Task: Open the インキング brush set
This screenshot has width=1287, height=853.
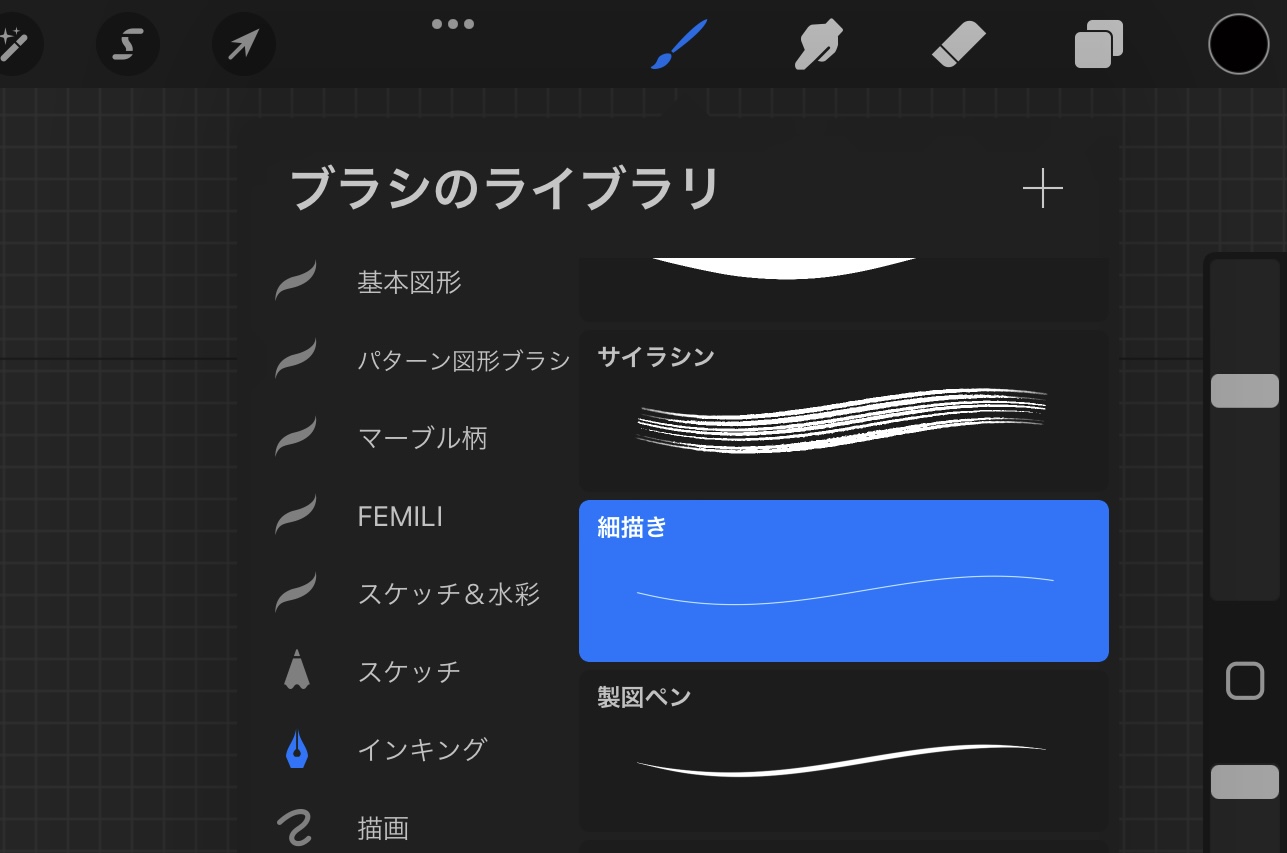Action: 422,749
